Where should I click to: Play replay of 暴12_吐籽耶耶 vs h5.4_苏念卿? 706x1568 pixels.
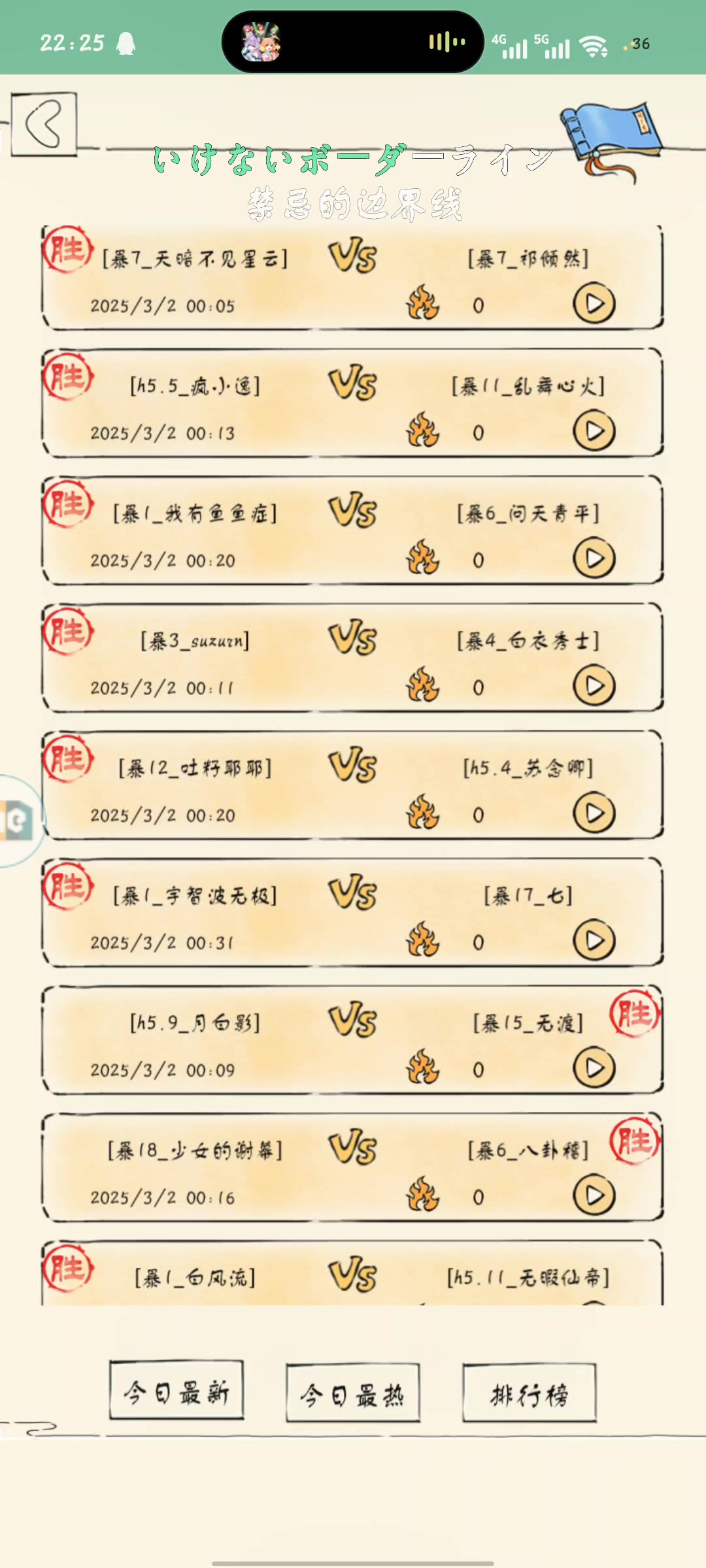pos(594,813)
